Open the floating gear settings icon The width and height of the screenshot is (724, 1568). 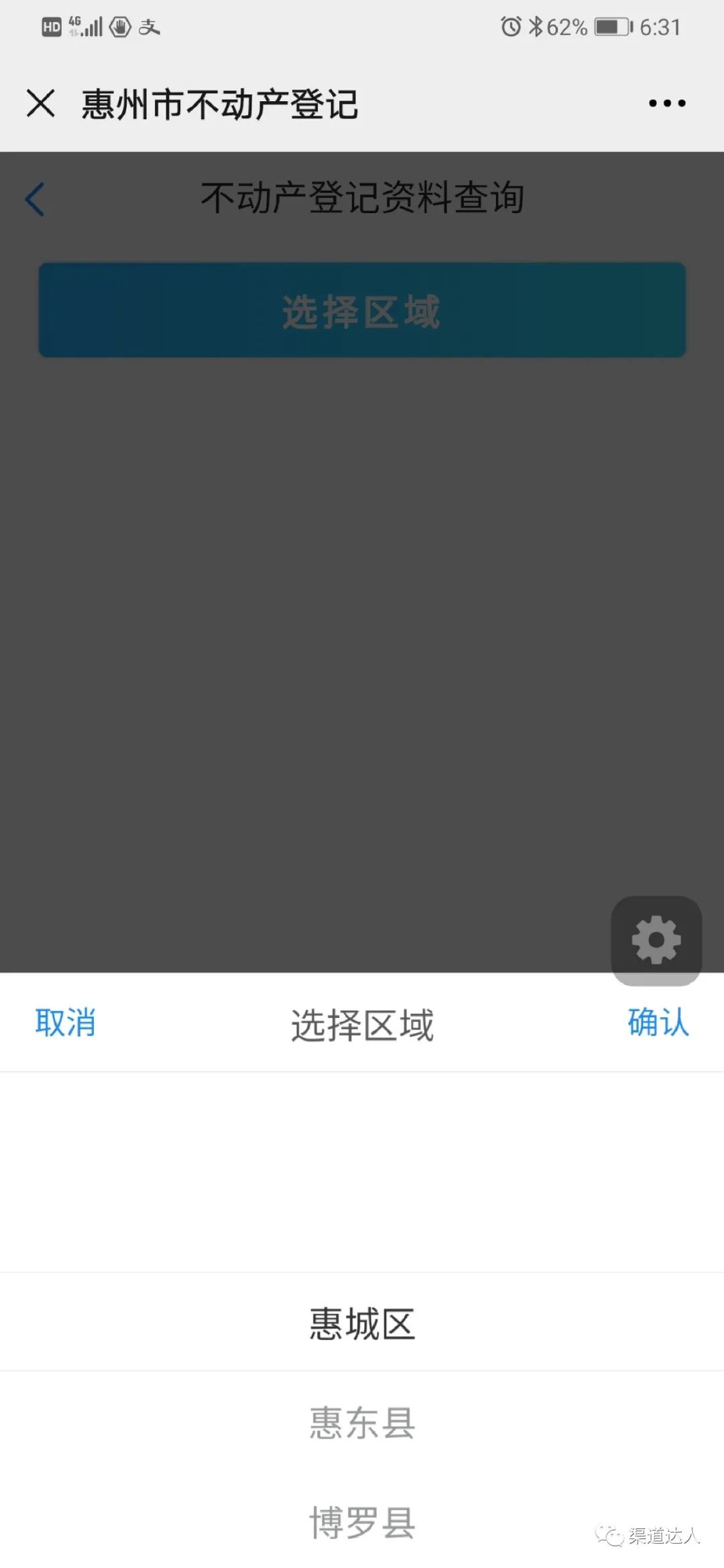tap(656, 940)
